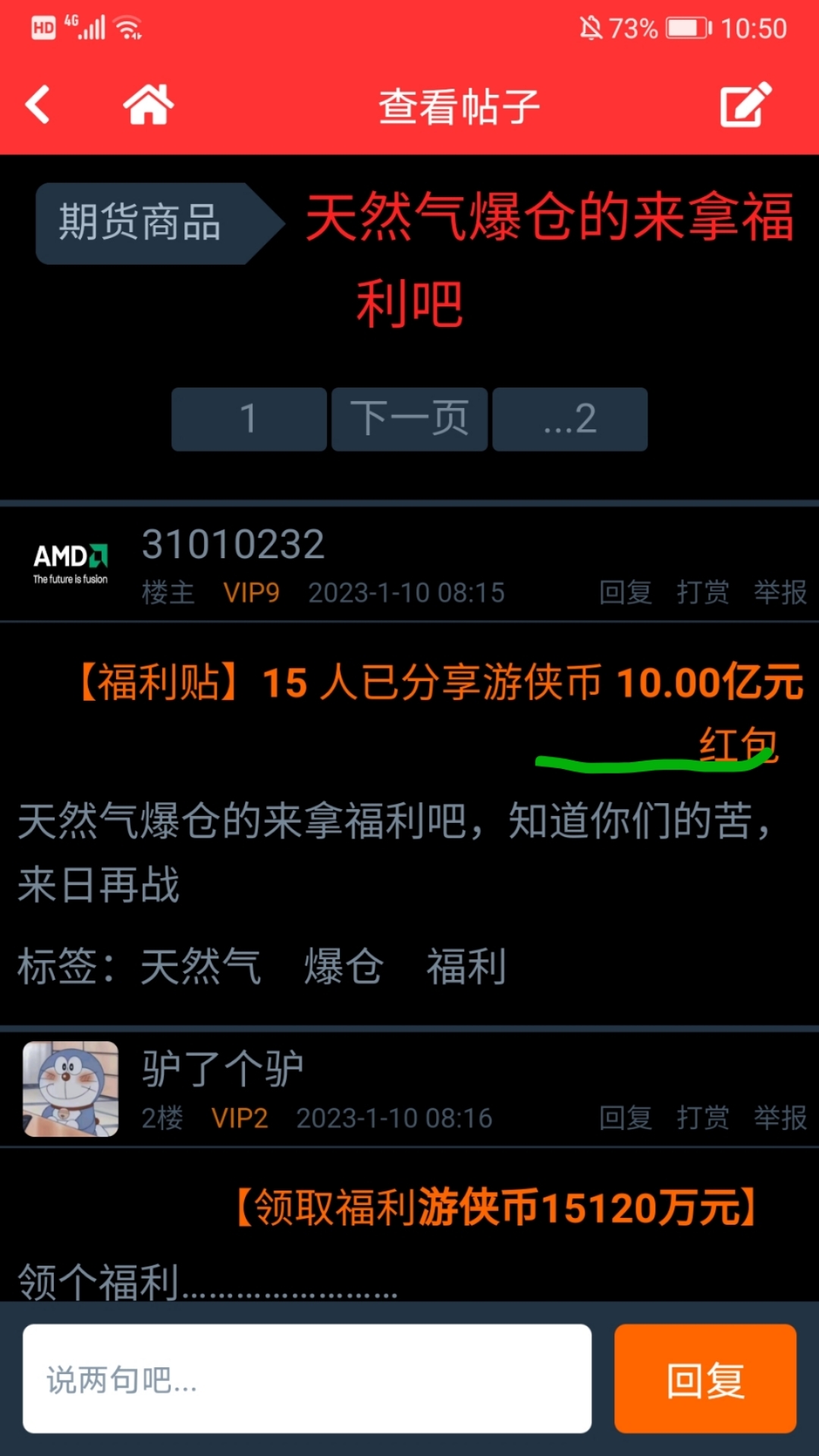Tap 举报 on 31010232's post
This screenshot has height=1456, width=819.
pyautogui.click(x=780, y=592)
